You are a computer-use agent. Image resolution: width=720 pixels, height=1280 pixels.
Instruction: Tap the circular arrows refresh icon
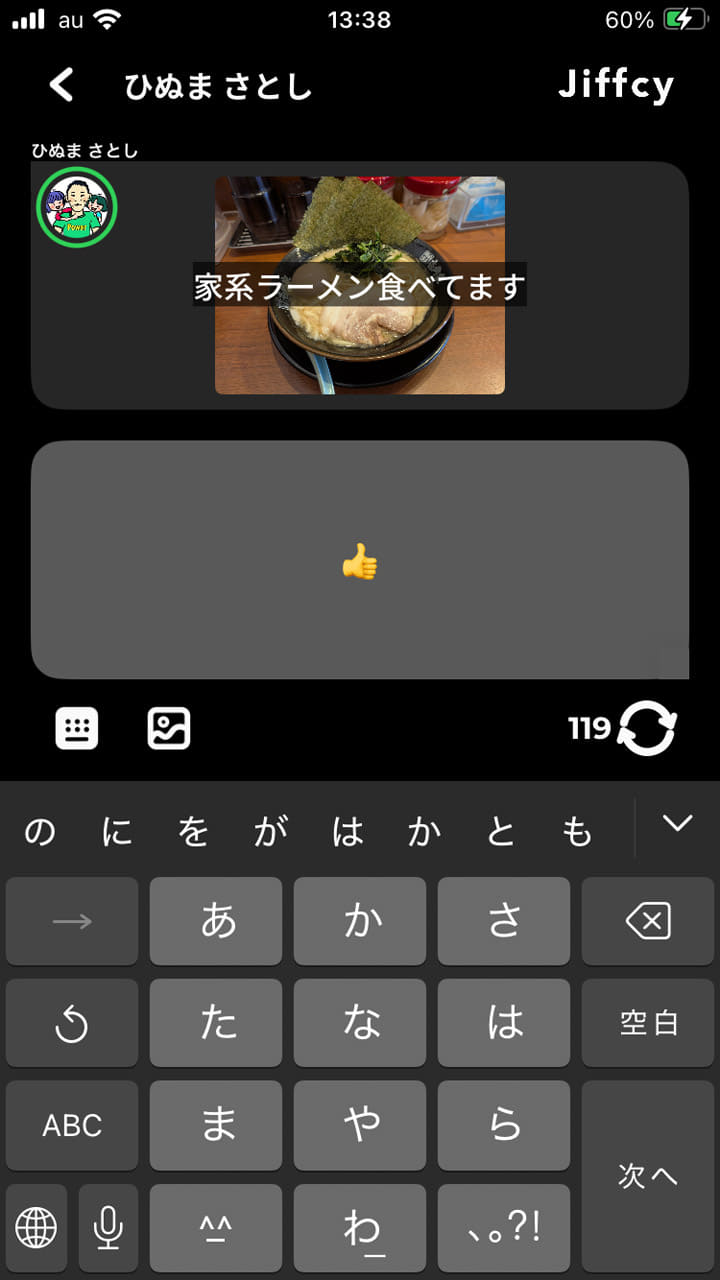[x=646, y=728]
